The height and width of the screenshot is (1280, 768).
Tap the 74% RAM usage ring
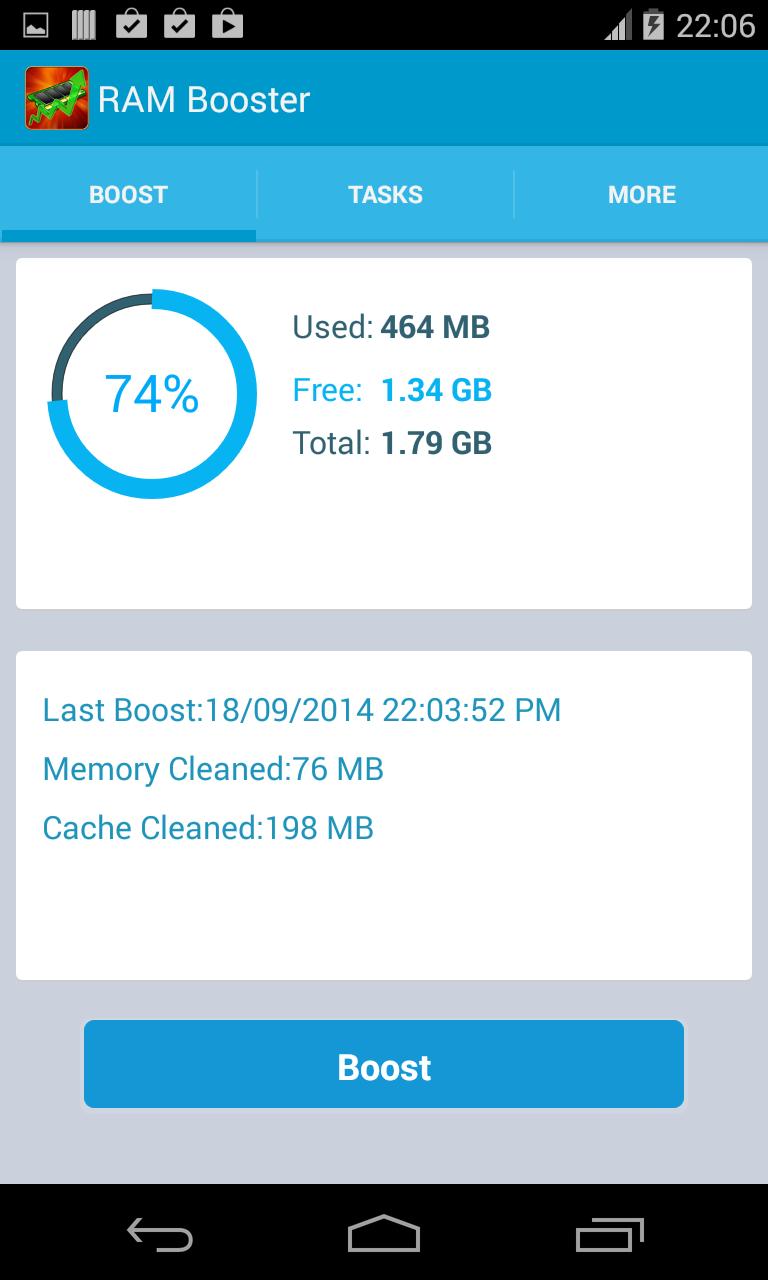(152, 394)
